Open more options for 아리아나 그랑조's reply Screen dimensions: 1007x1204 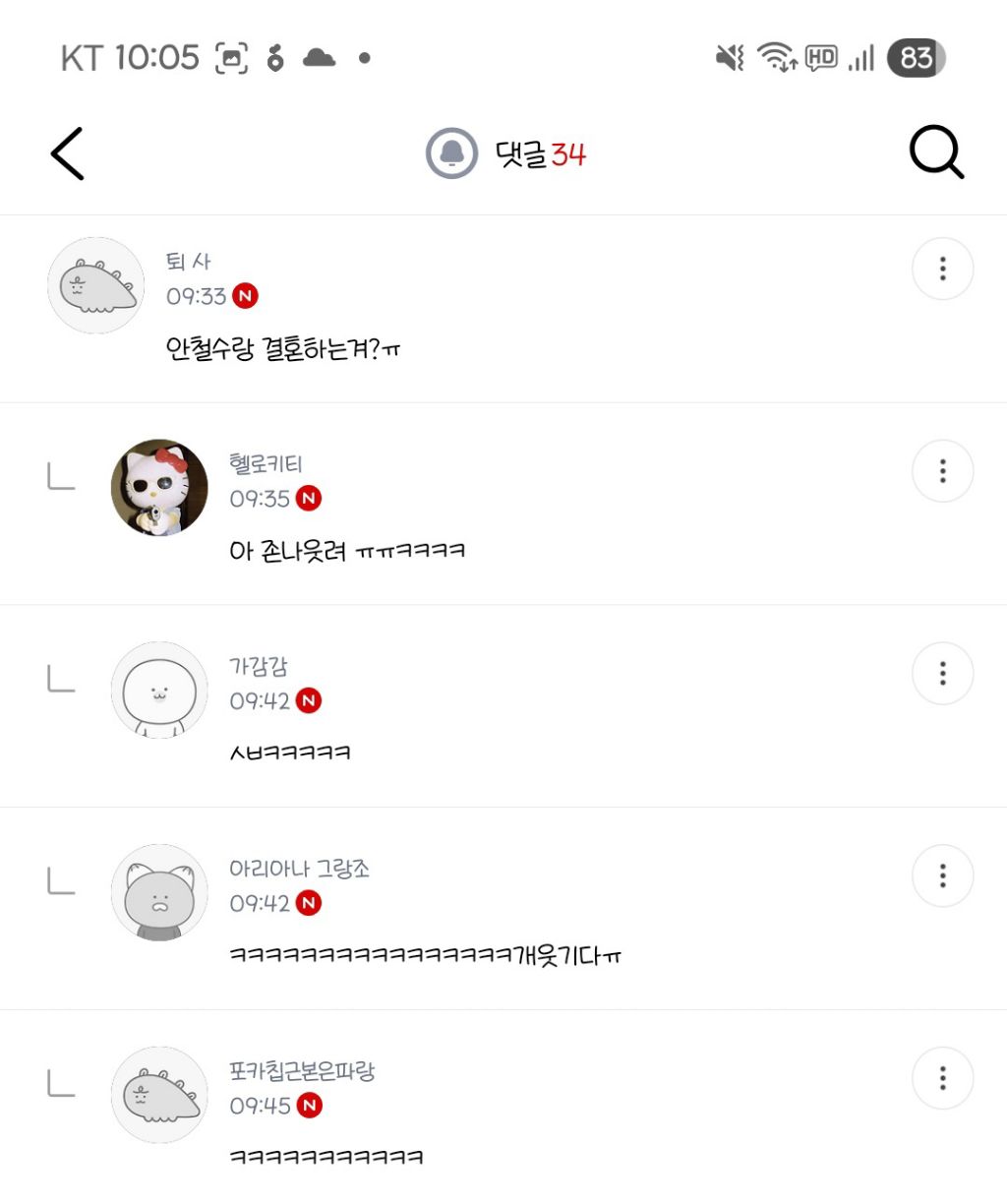(x=942, y=875)
